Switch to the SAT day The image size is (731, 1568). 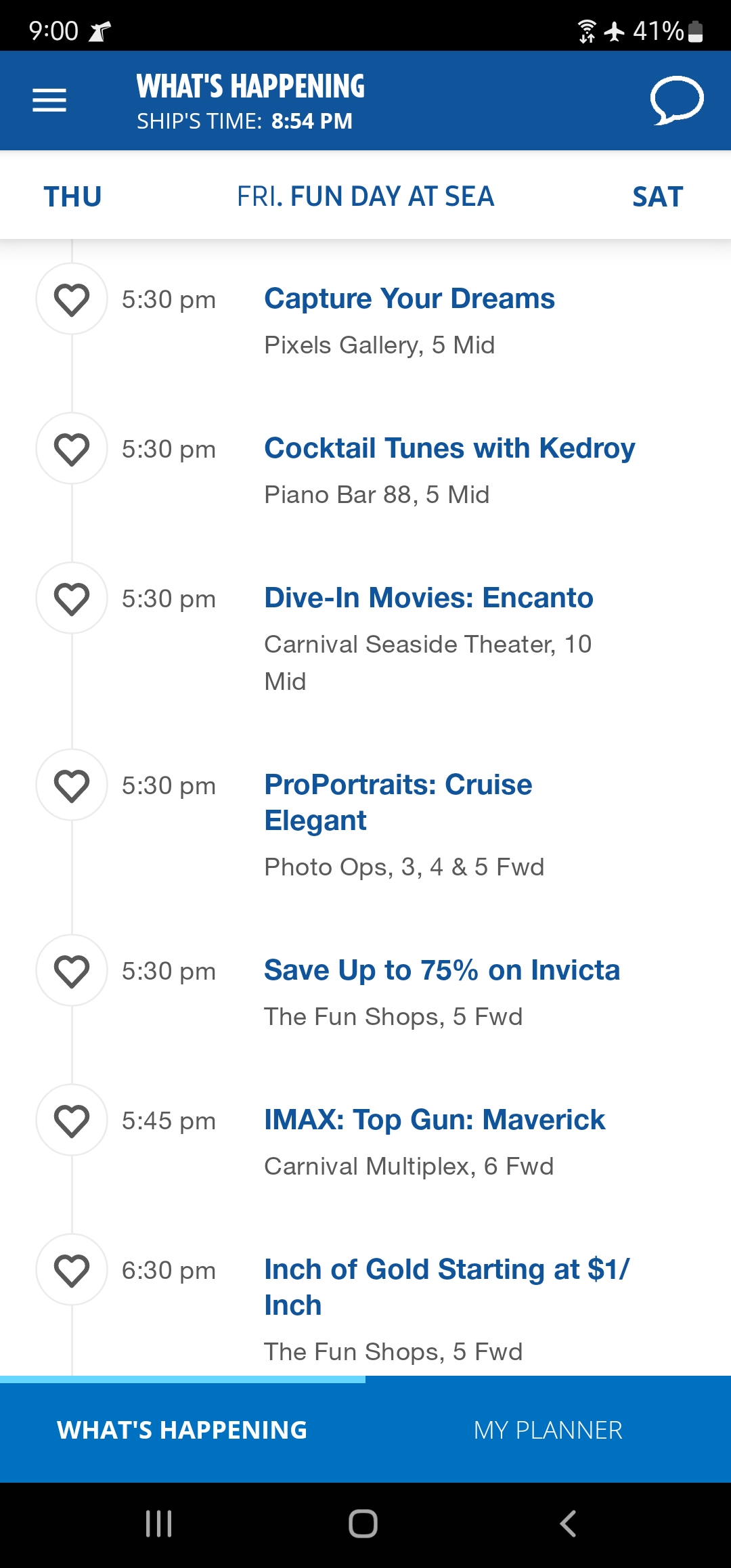pos(657,197)
